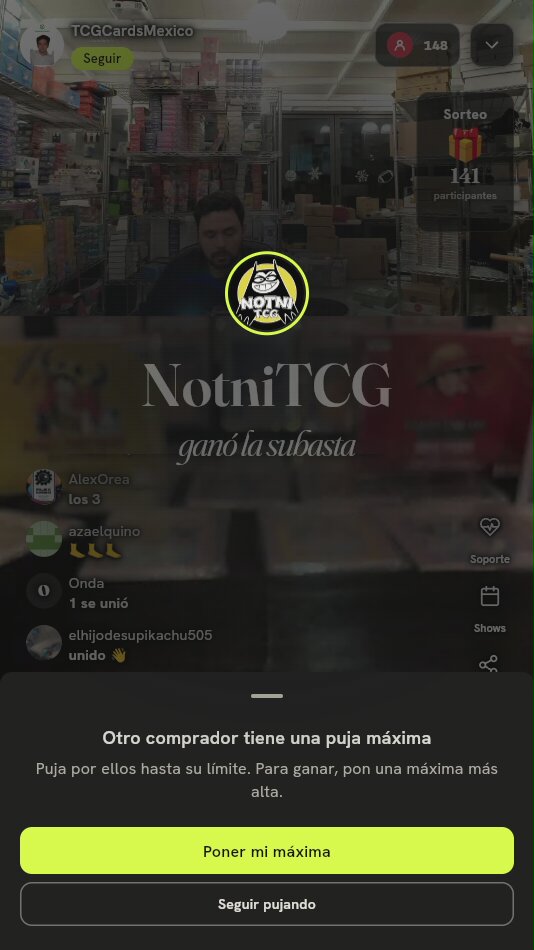The image size is (534, 950).
Task: Open the Sorteo giveaway card
Action: 465,161
